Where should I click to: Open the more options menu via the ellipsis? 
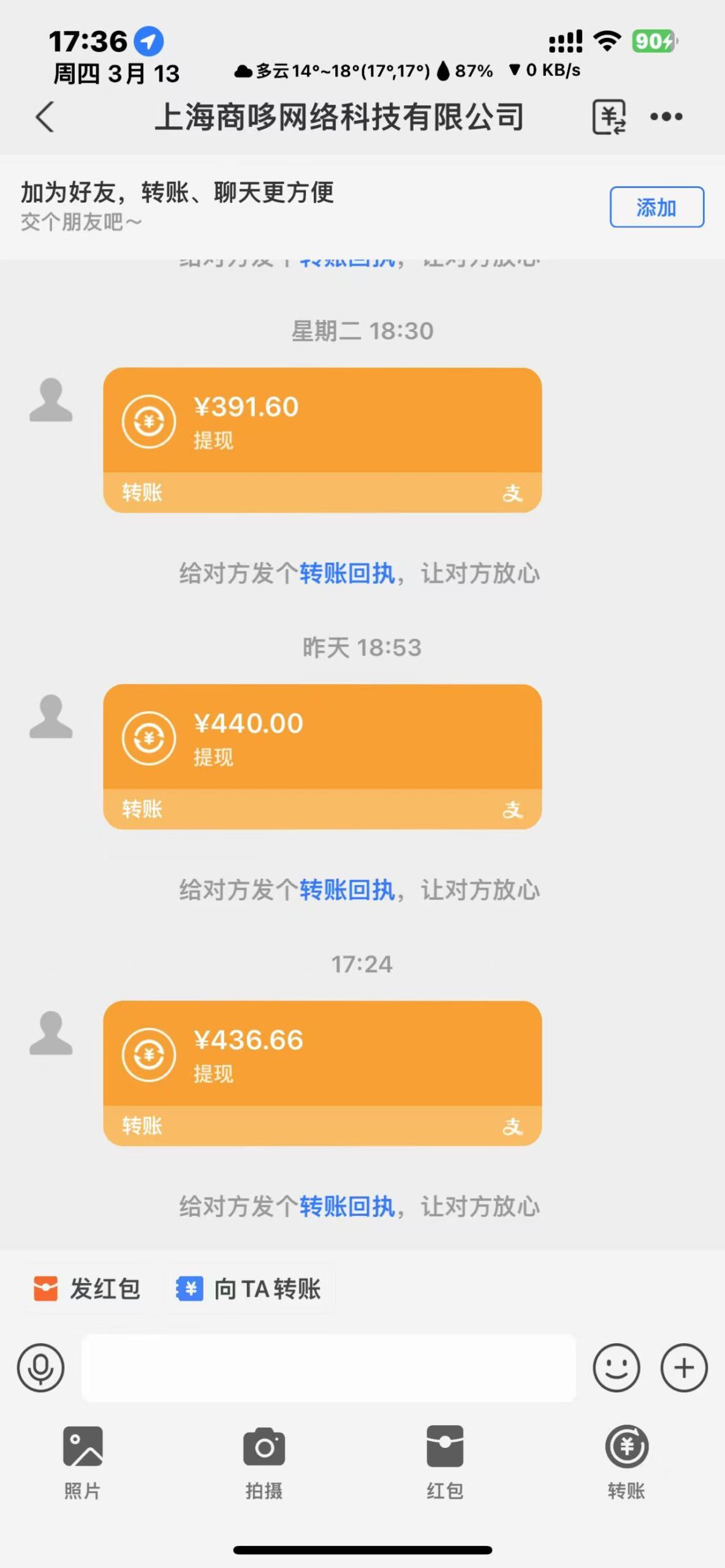tap(667, 116)
